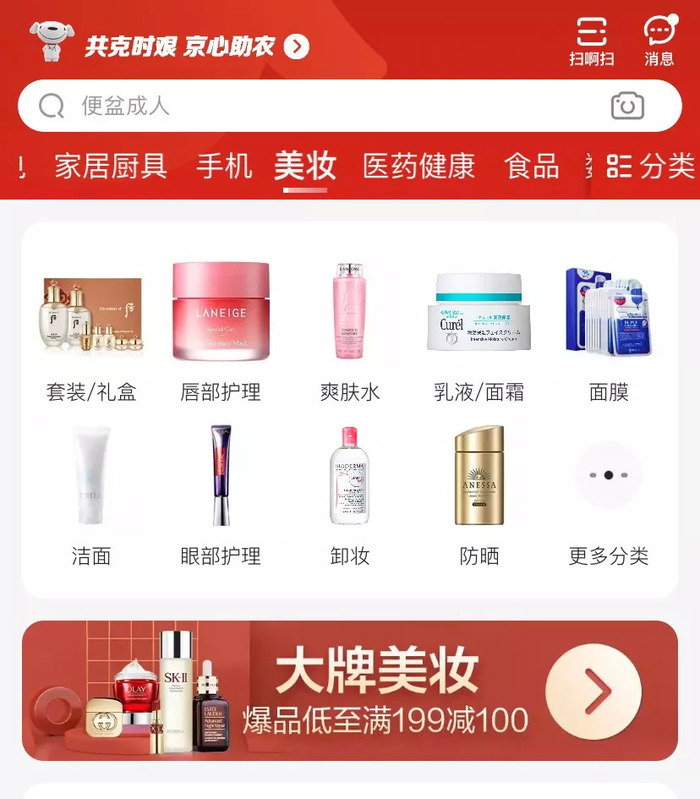
Task: Open 消息 messages
Action: click(x=659, y=41)
